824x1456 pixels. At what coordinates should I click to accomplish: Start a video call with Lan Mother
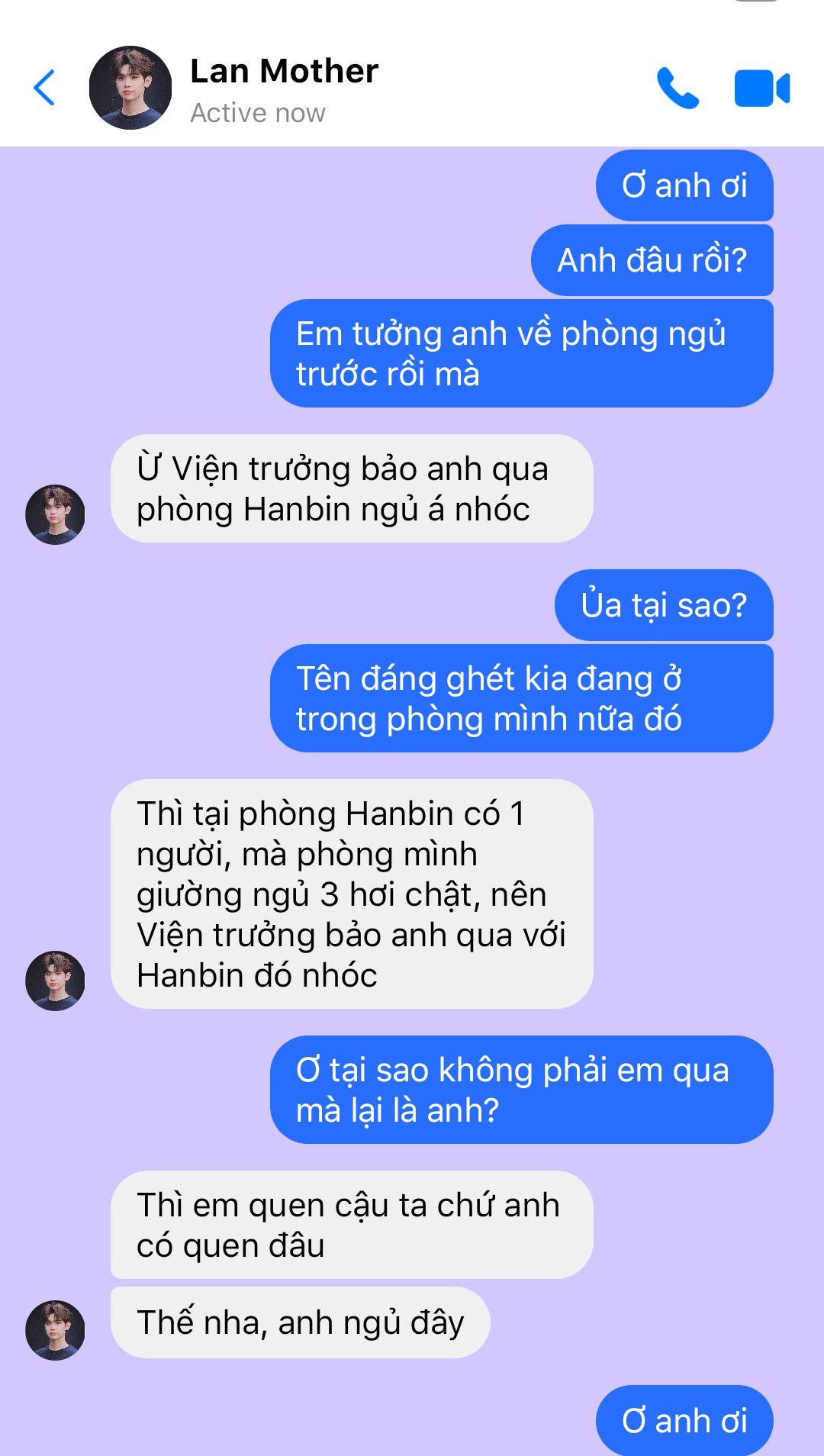[762, 88]
